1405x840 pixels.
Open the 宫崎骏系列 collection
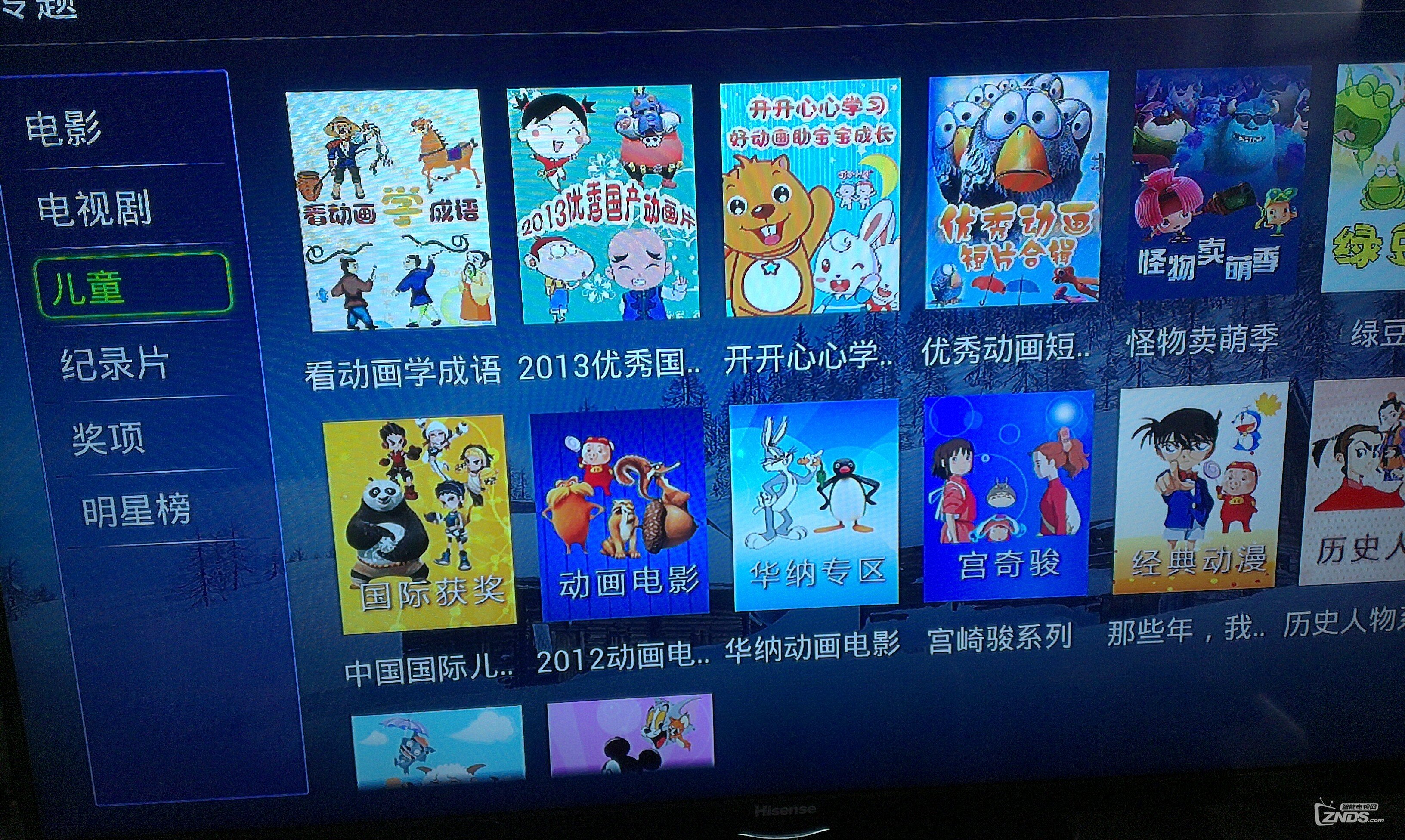tap(1008, 495)
